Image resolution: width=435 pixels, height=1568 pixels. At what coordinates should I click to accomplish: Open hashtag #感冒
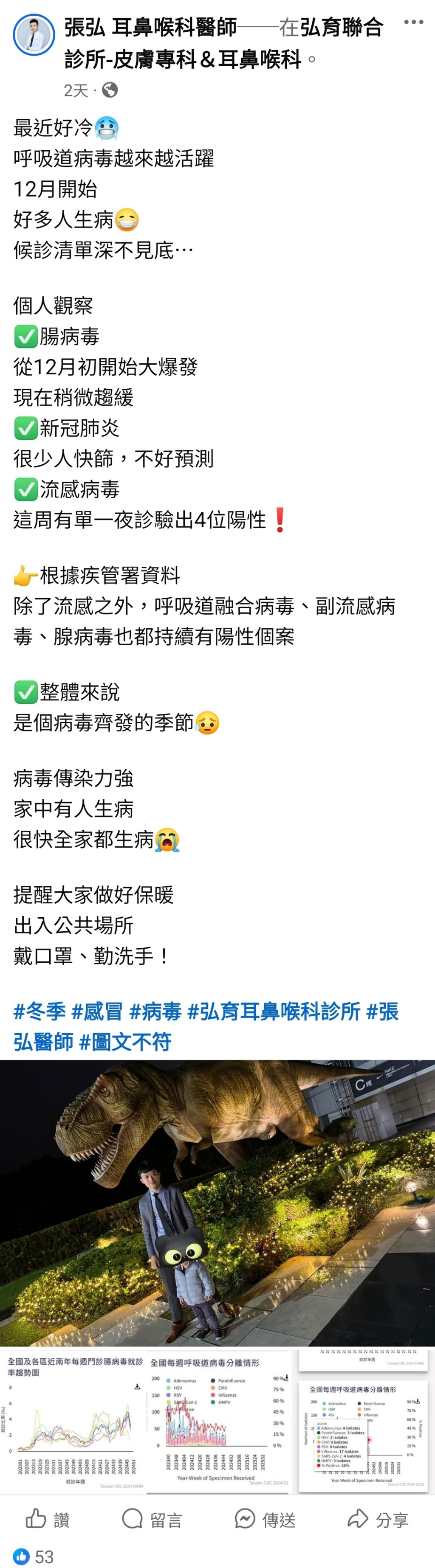click(x=97, y=1011)
